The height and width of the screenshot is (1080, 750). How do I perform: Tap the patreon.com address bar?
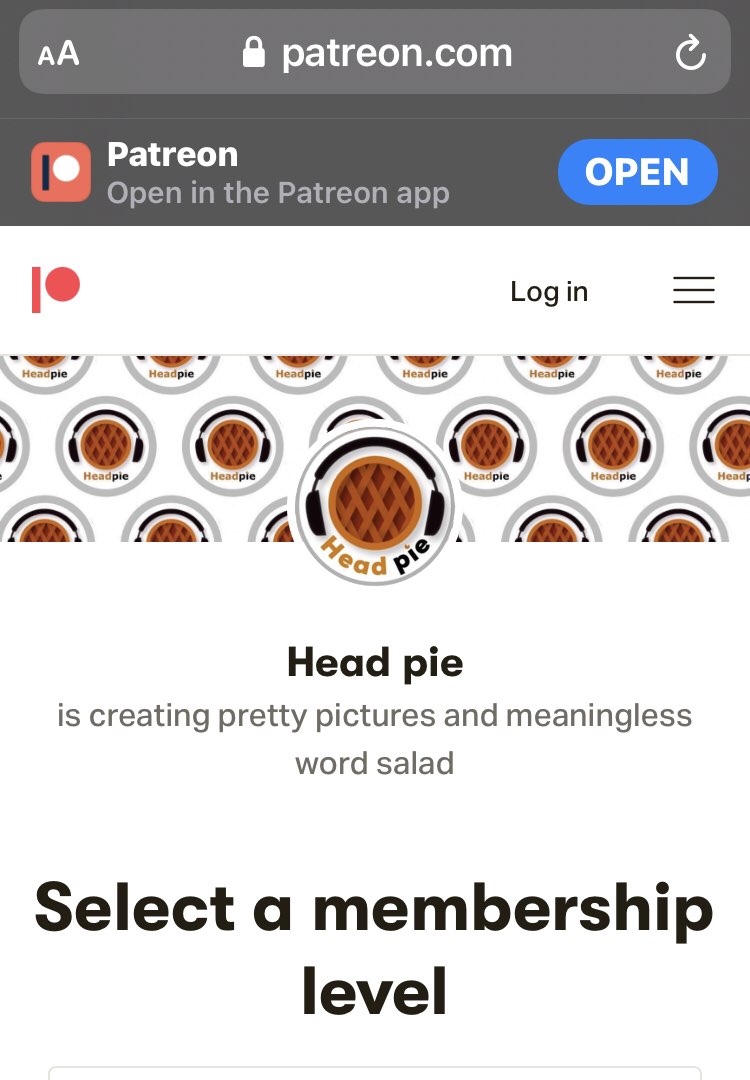click(378, 53)
